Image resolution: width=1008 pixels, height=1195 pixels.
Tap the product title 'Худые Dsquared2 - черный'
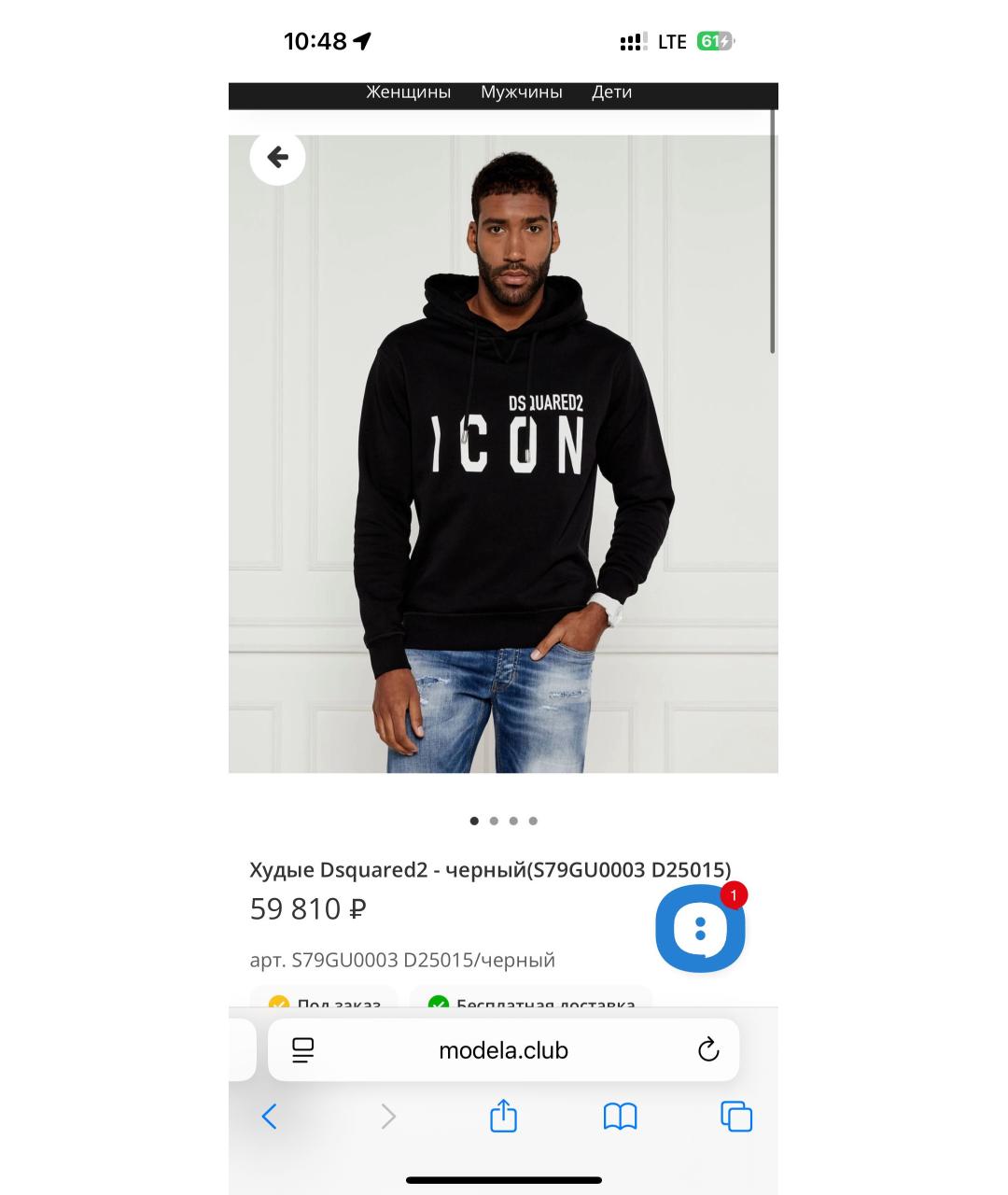point(490,868)
